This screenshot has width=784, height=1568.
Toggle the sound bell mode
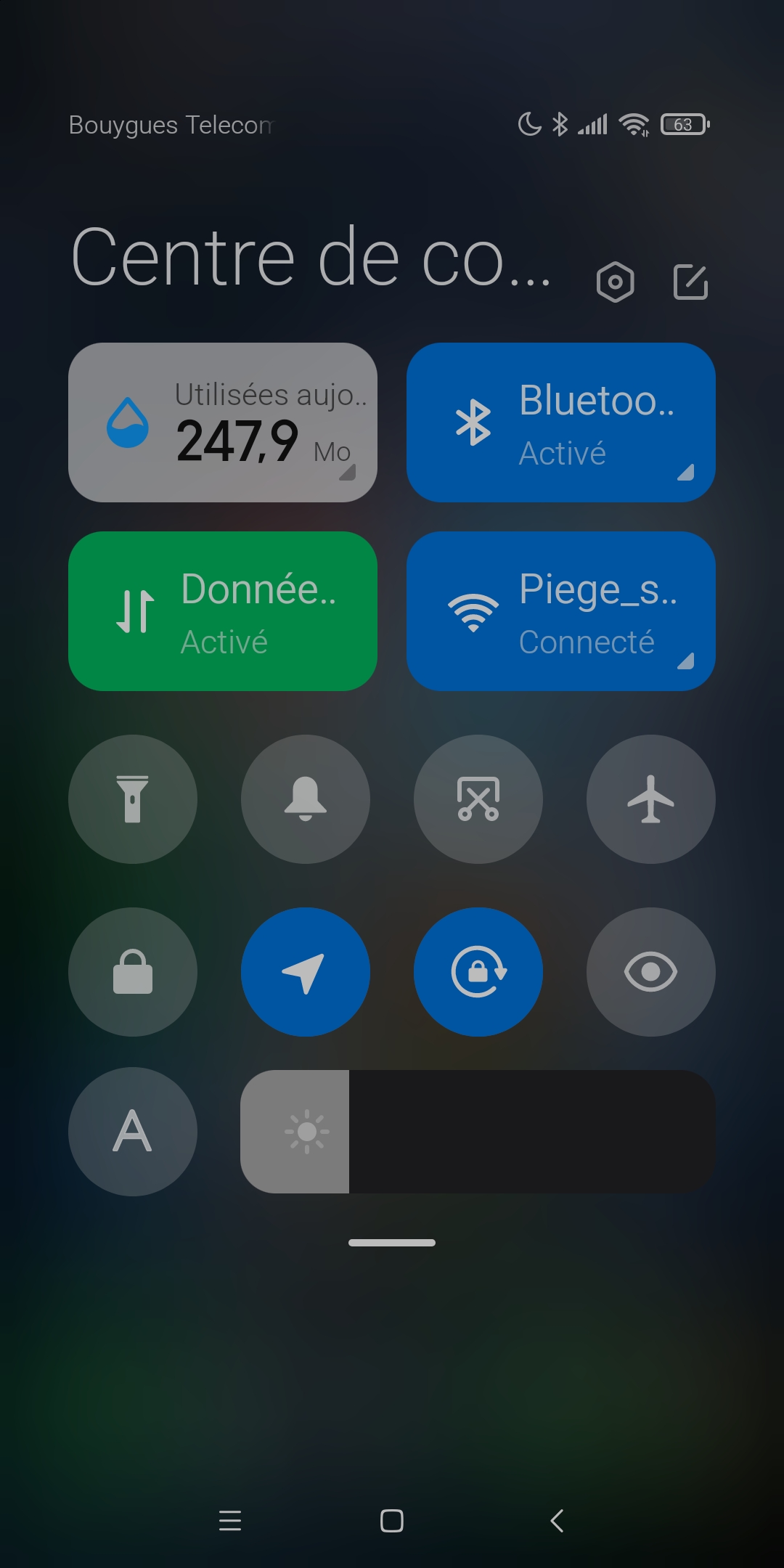pos(306,799)
